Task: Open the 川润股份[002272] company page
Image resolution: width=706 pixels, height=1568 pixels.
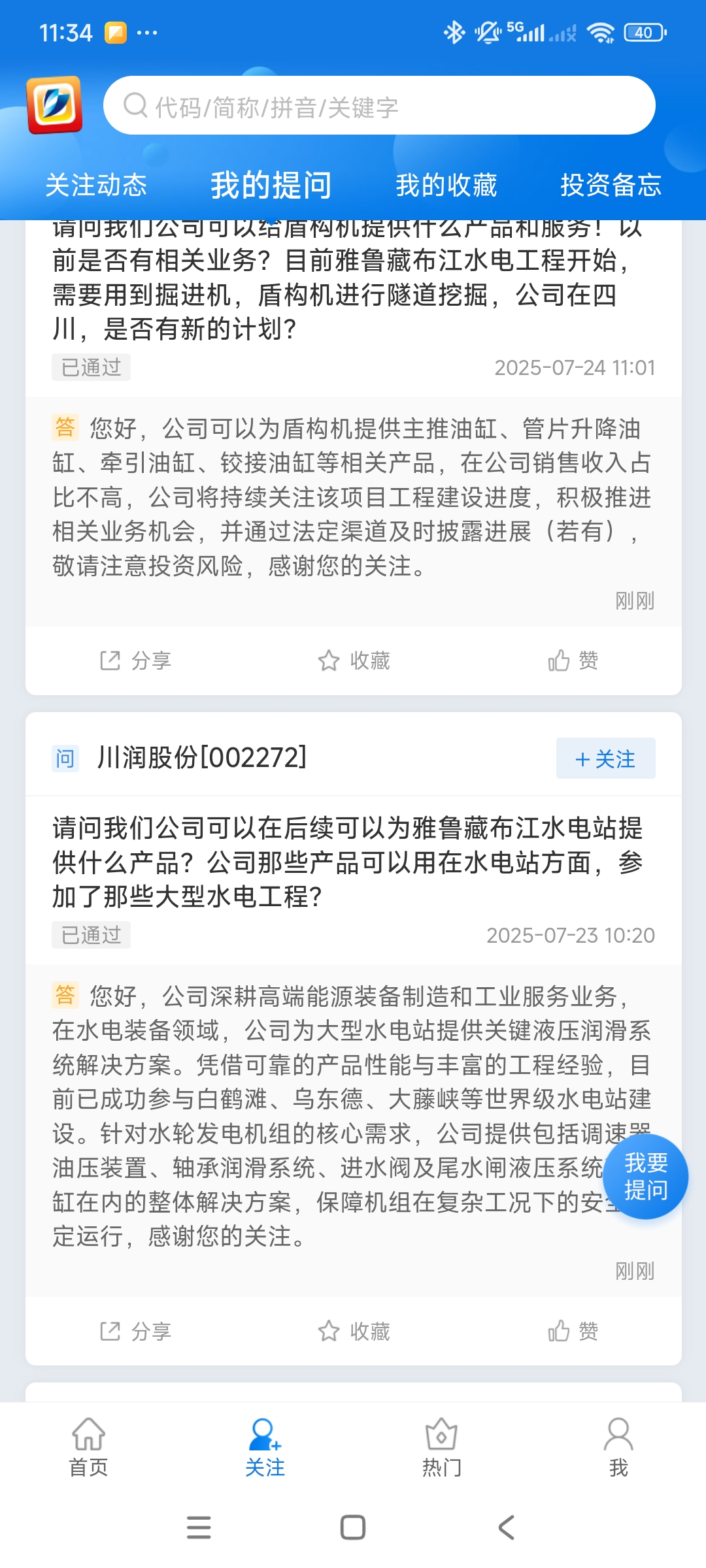Action: point(201,758)
